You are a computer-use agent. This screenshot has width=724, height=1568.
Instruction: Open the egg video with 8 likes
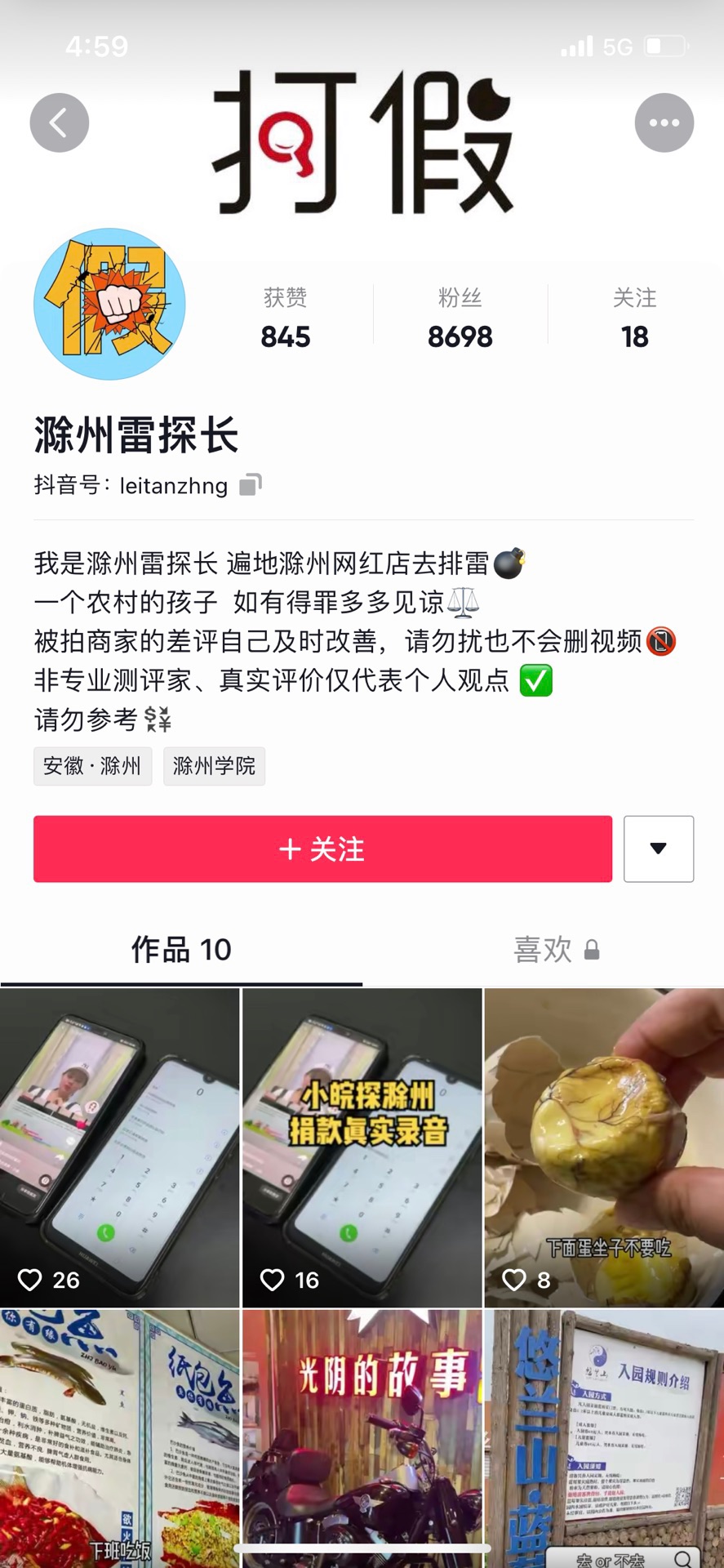coord(604,1147)
